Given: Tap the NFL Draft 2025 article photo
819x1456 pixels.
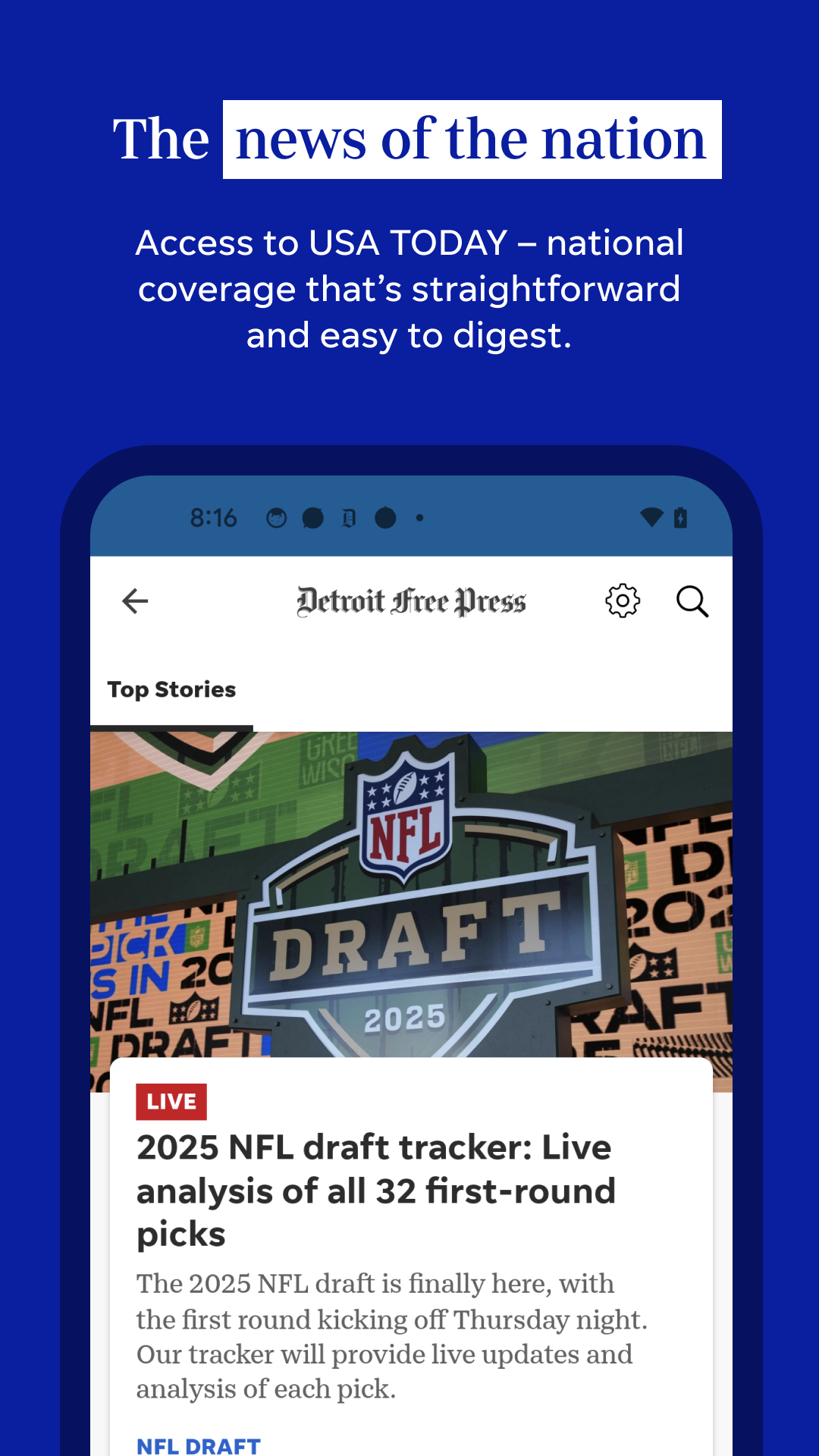Looking at the screenshot, I should 409,895.
